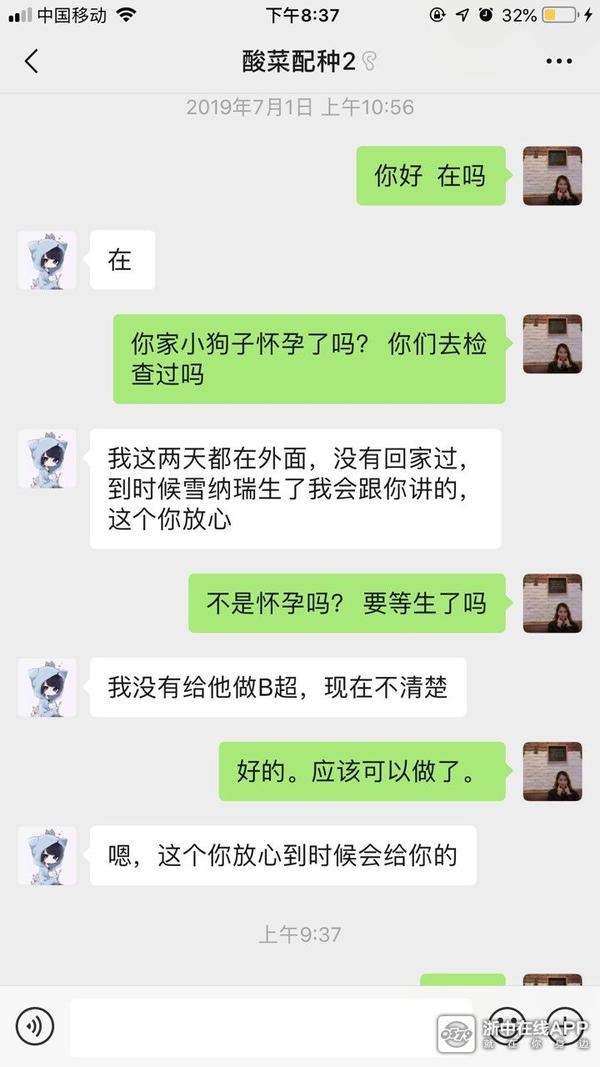
Task: Open sender's avatar beside 你好 在吗
Action: pos(552,176)
